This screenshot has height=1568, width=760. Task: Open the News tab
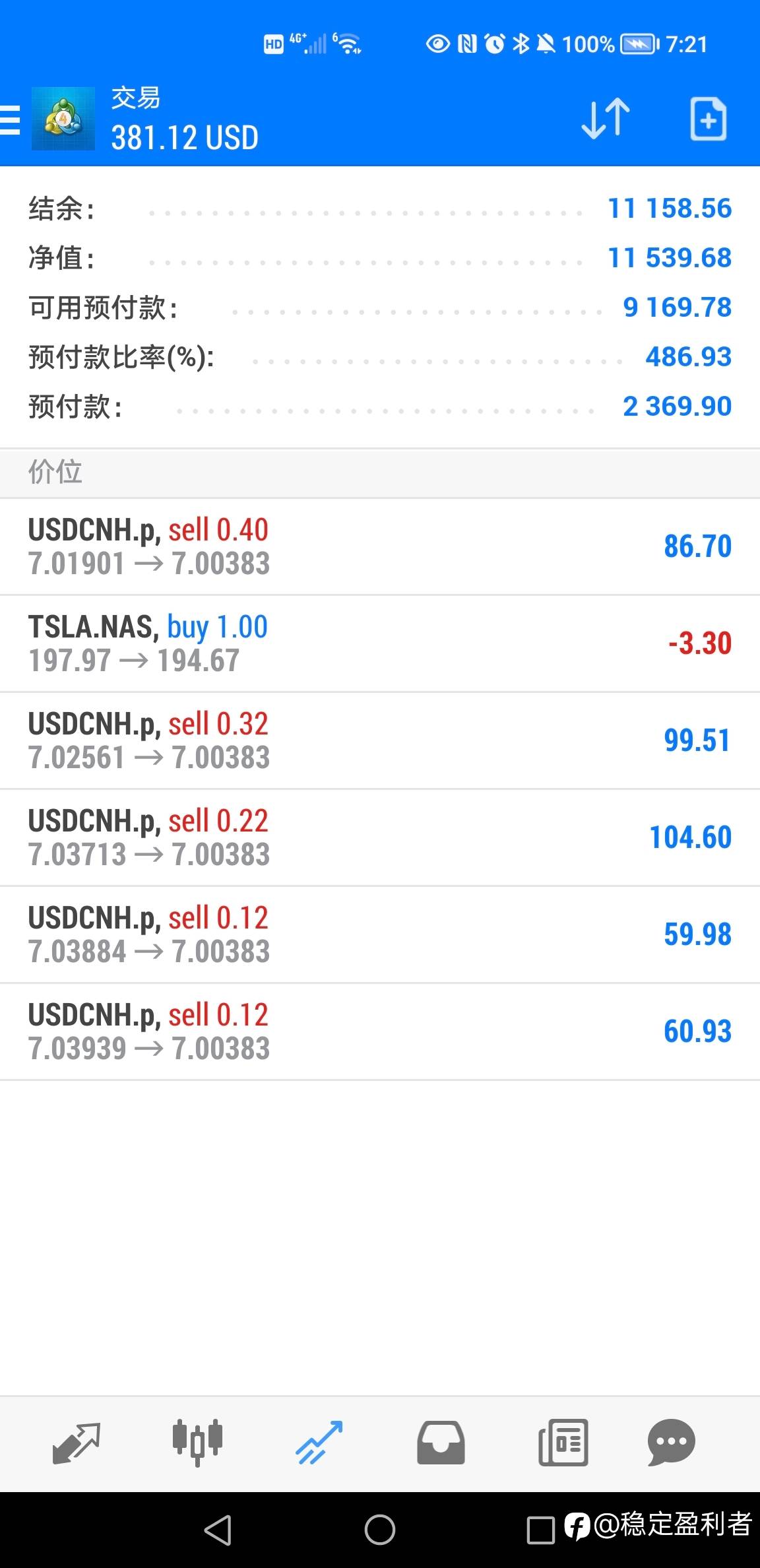coord(563,1442)
